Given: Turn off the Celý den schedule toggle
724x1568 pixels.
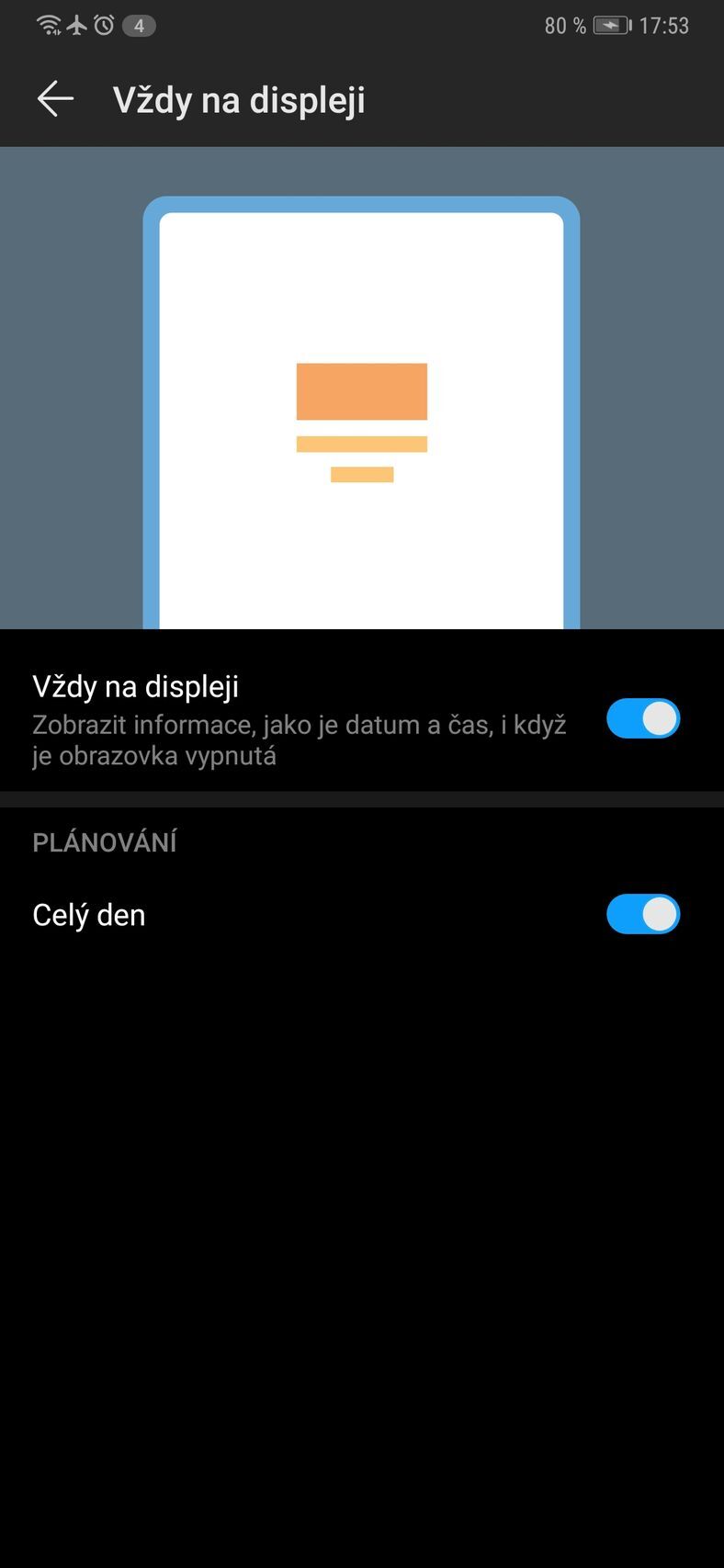Looking at the screenshot, I should click(x=642, y=914).
